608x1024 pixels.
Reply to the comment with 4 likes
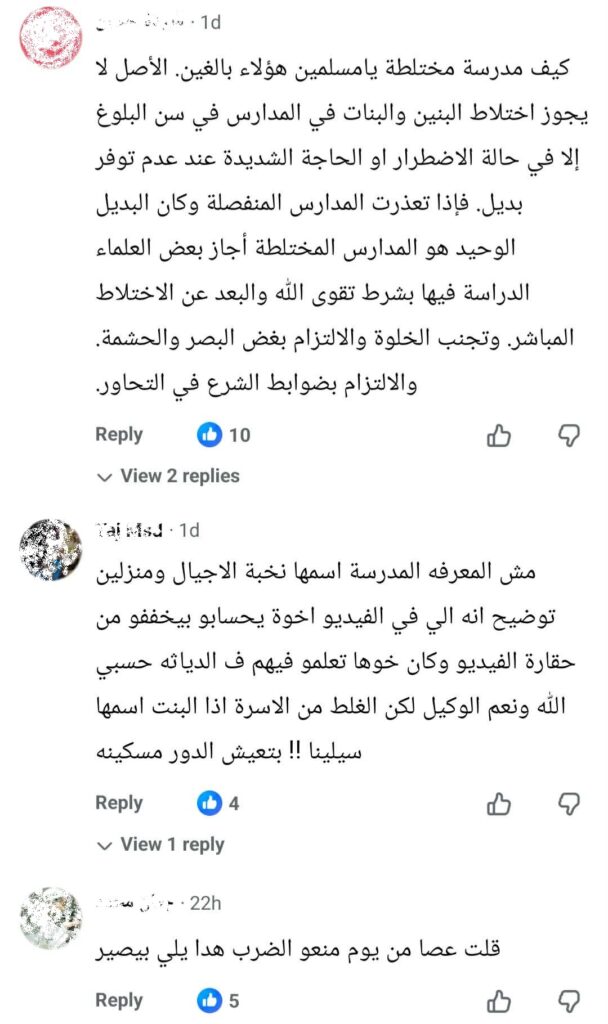[x=119, y=803]
